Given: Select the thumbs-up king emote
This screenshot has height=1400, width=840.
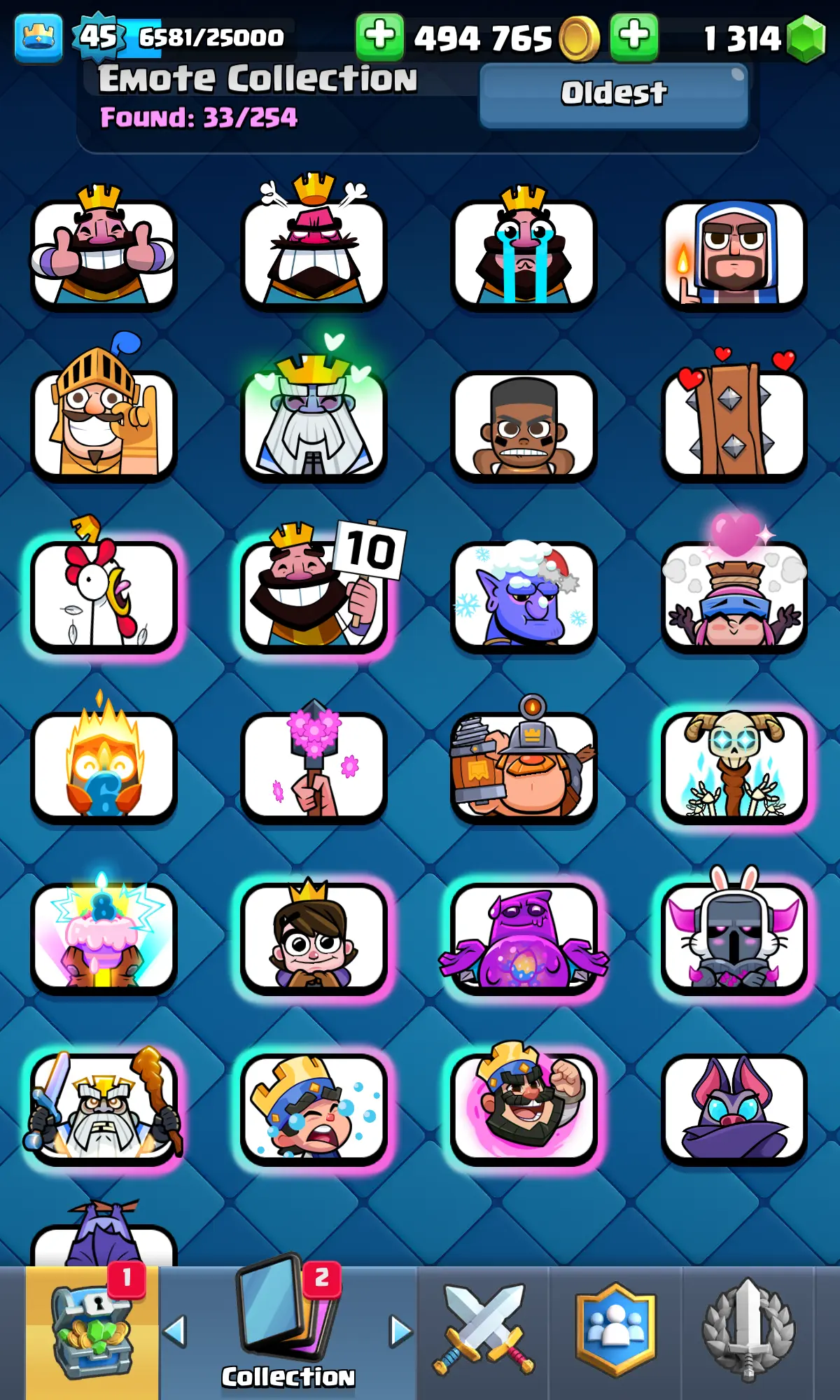Looking at the screenshot, I should tap(104, 253).
